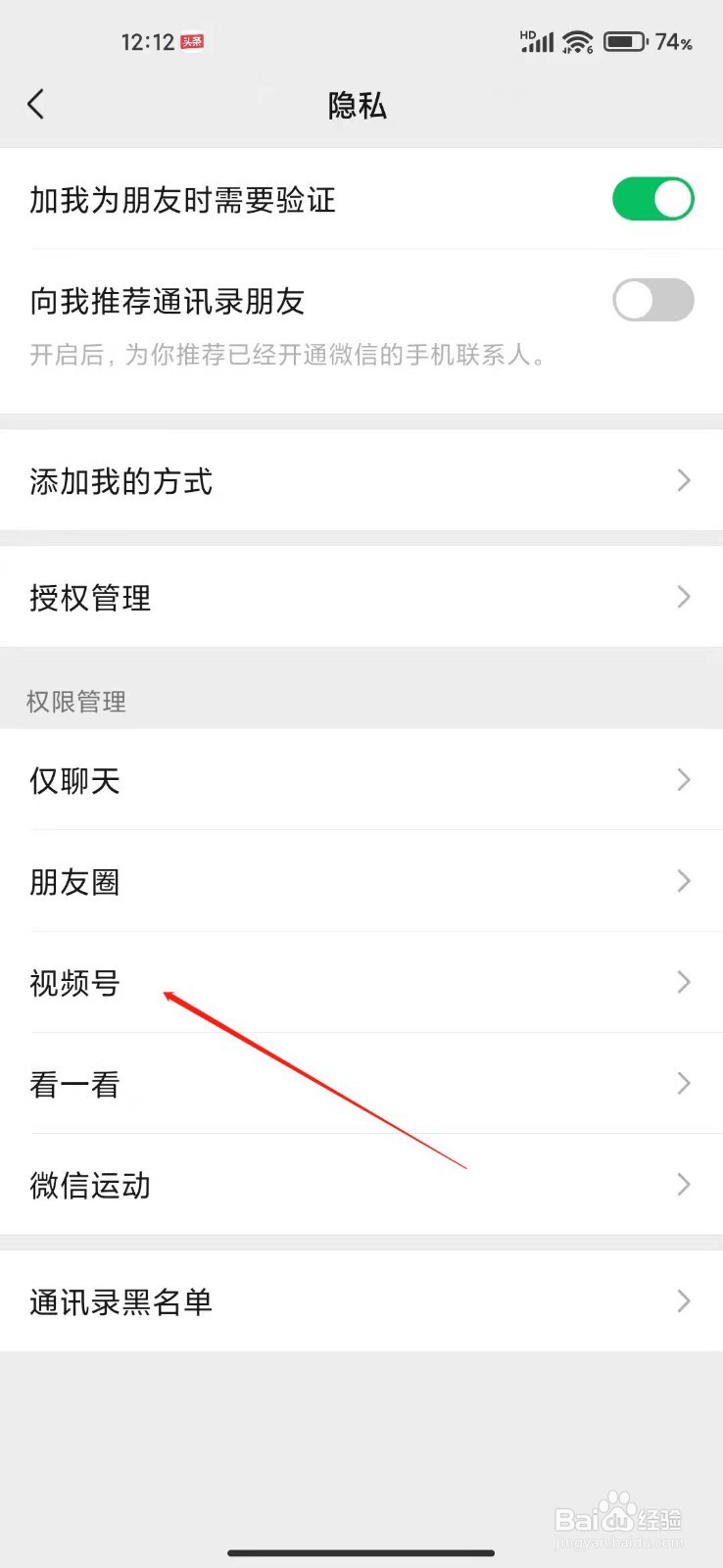Open the 视频号 privacy settings
This screenshot has width=723, height=1568.
(361, 982)
